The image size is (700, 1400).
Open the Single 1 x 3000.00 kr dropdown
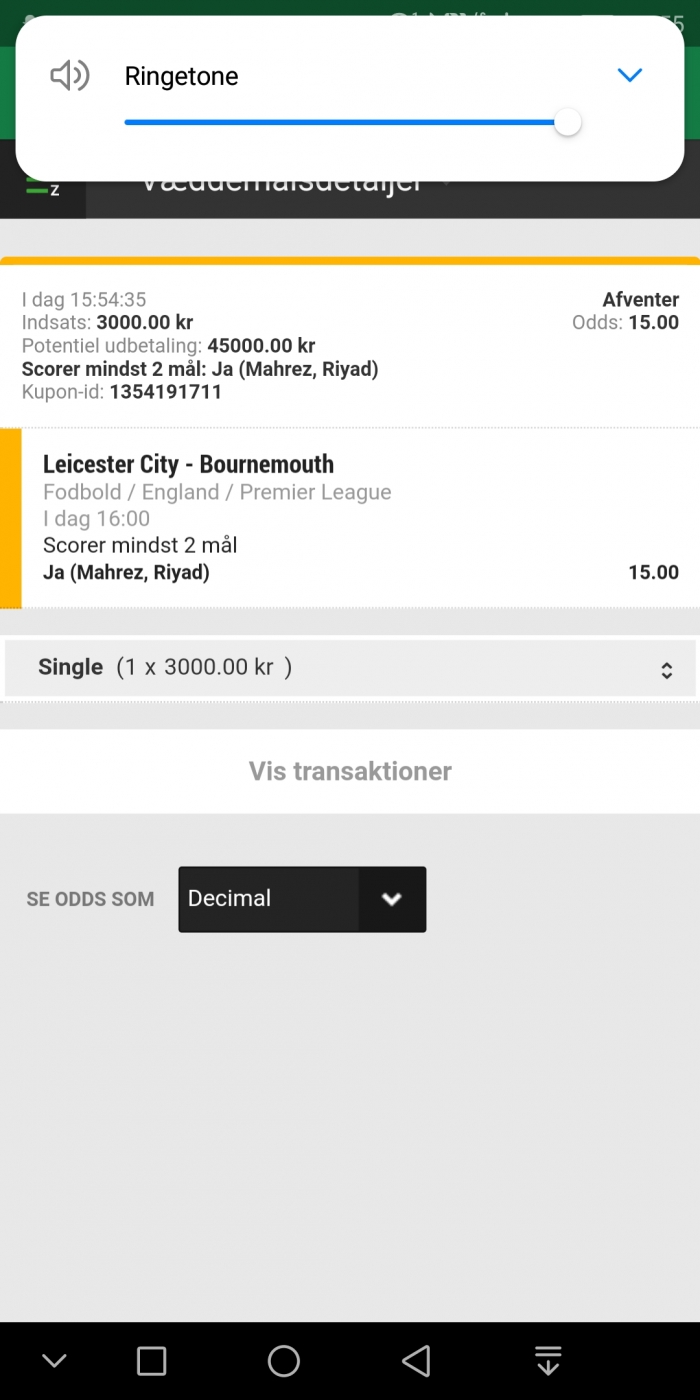point(350,668)
